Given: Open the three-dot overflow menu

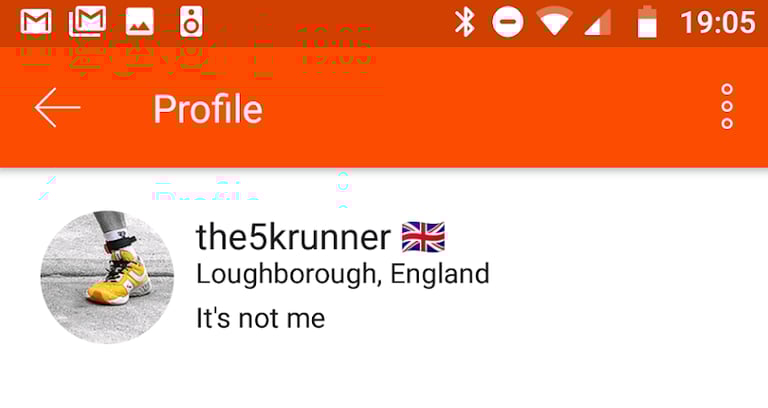Looking at the screenshot, I should pos(727,107).
